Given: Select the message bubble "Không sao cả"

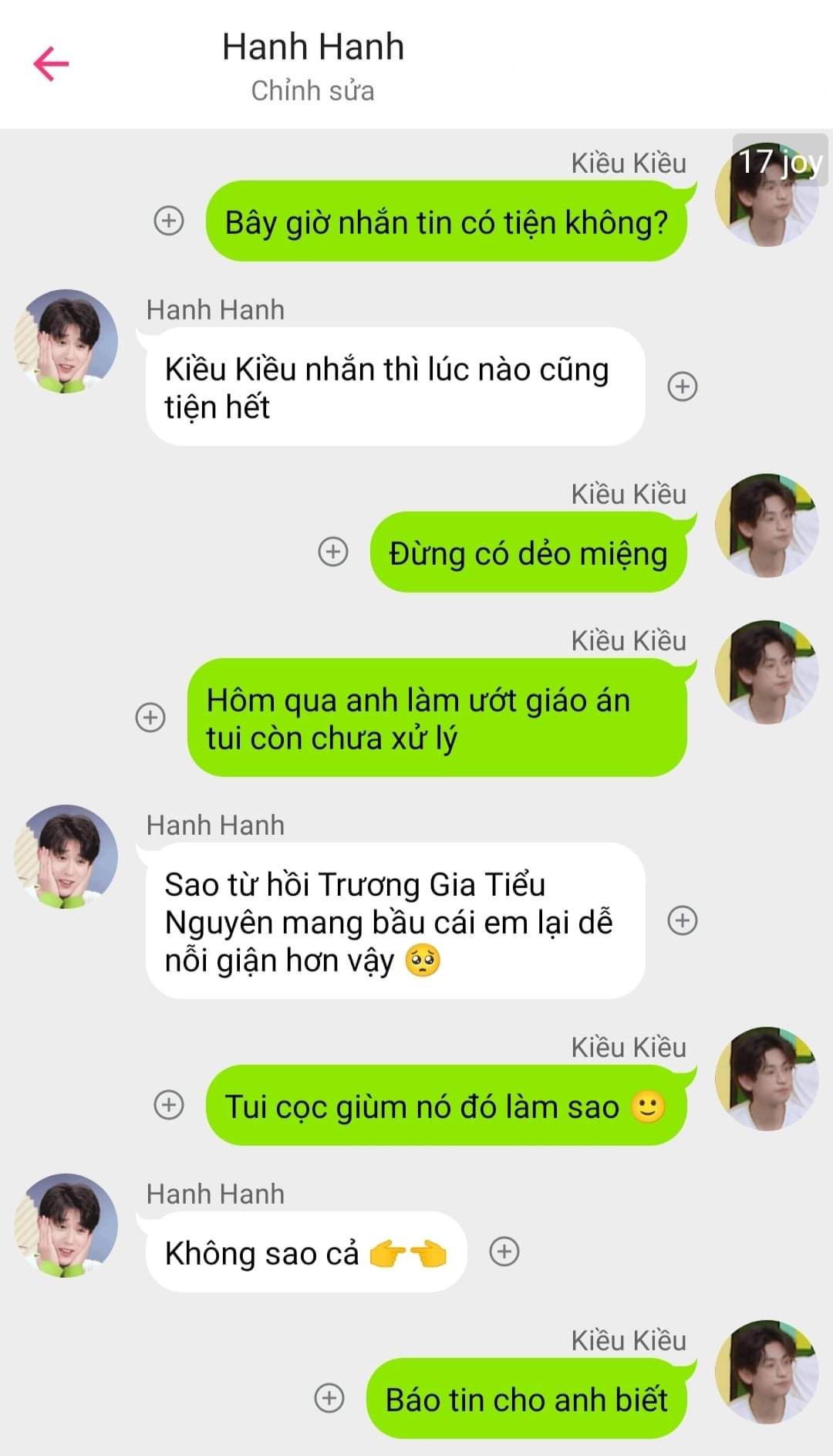Looking at the screenshot, I should click(305, 1252).
